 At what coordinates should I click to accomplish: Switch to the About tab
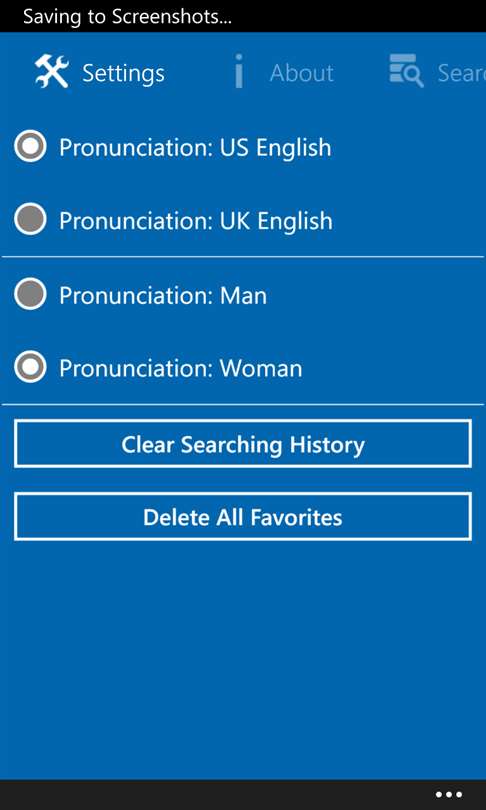[x=283, y=72]
